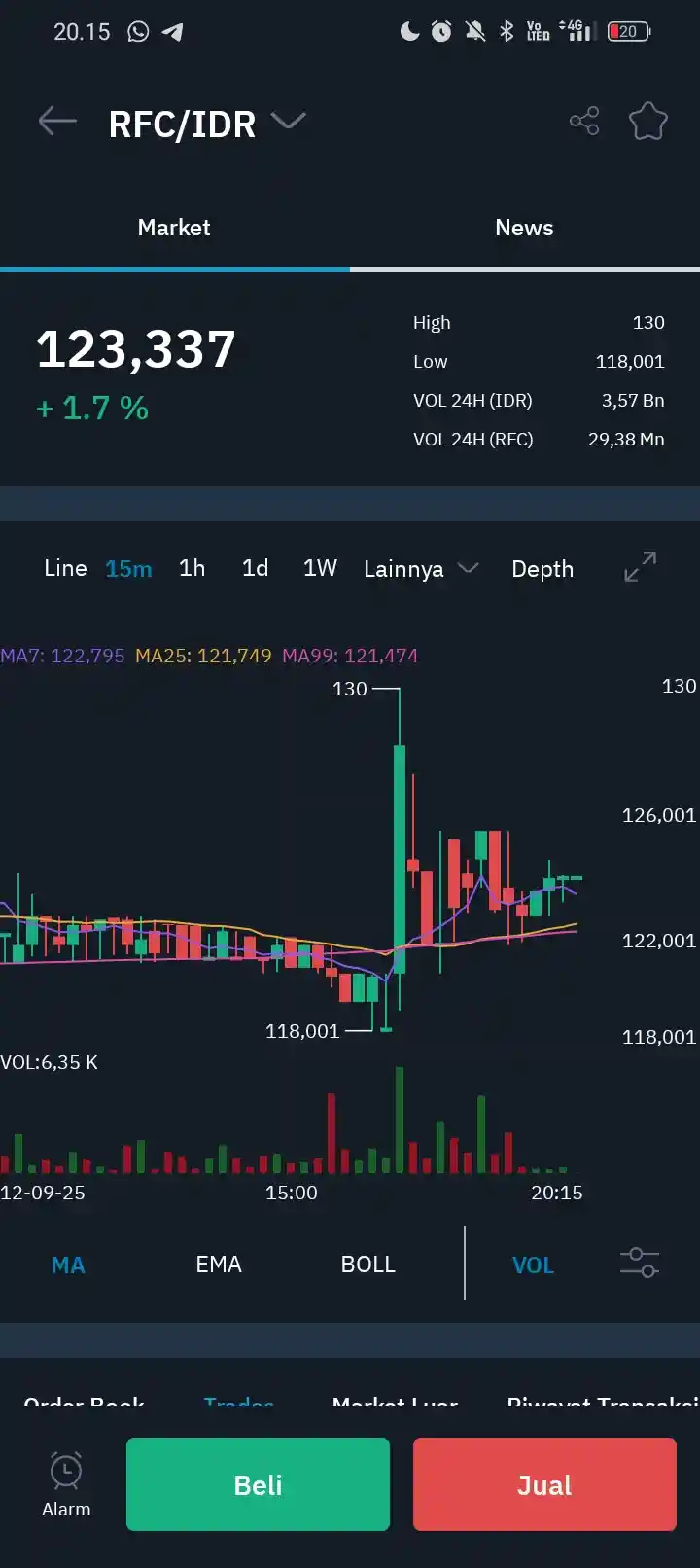Tap the red Jual button
The width and height of the screenshot is (700, 1568).
pyautogui.click(x=544, y=1485)
